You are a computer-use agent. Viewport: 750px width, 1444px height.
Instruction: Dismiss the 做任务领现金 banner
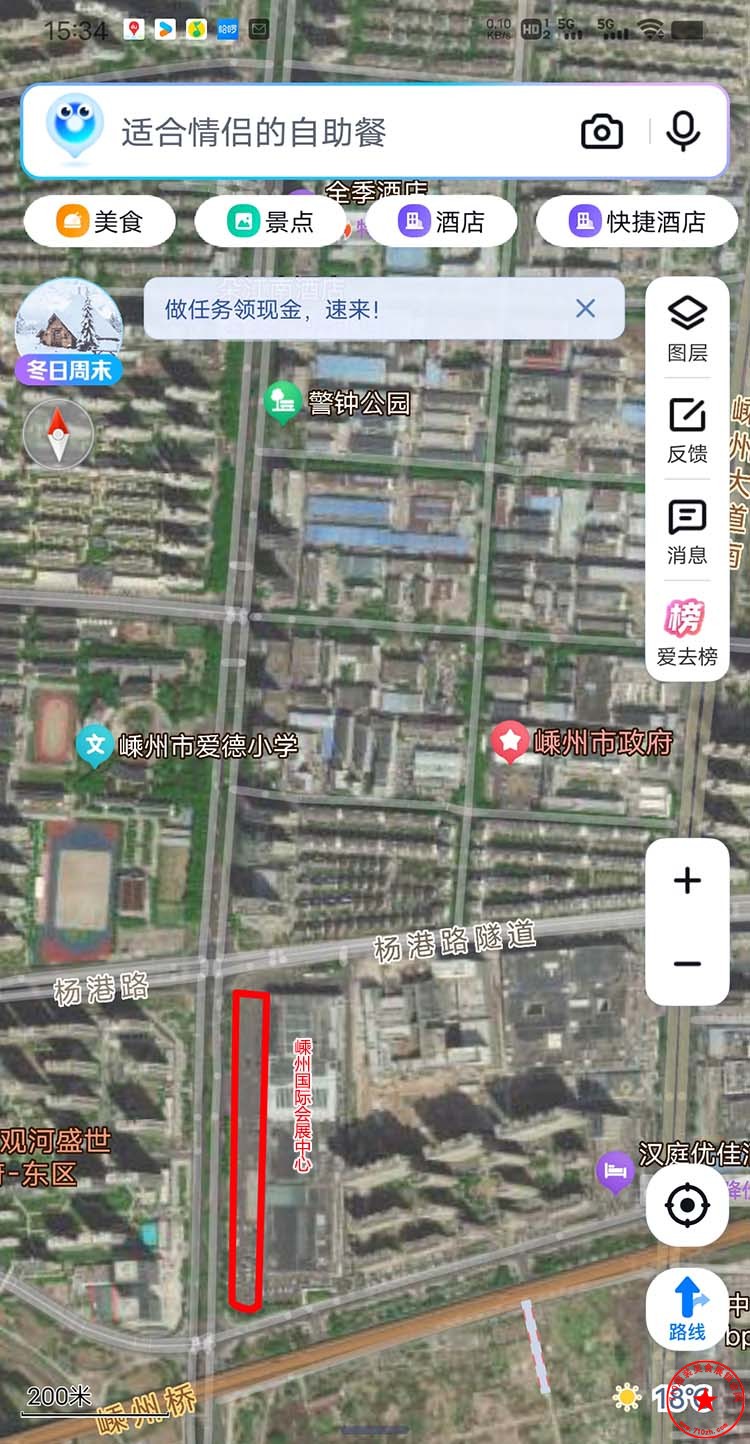coord(586,309)
